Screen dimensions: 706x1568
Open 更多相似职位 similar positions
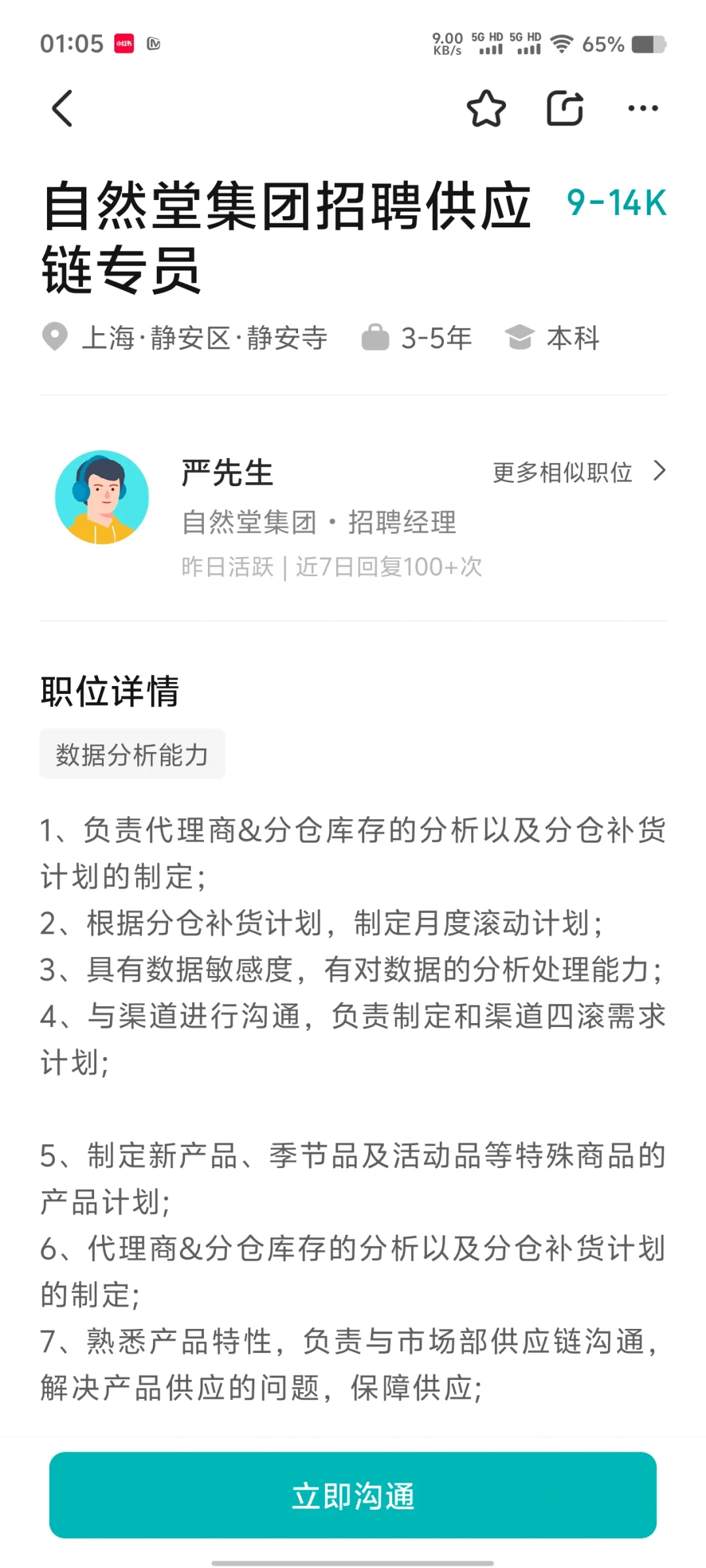pos(579,472)
